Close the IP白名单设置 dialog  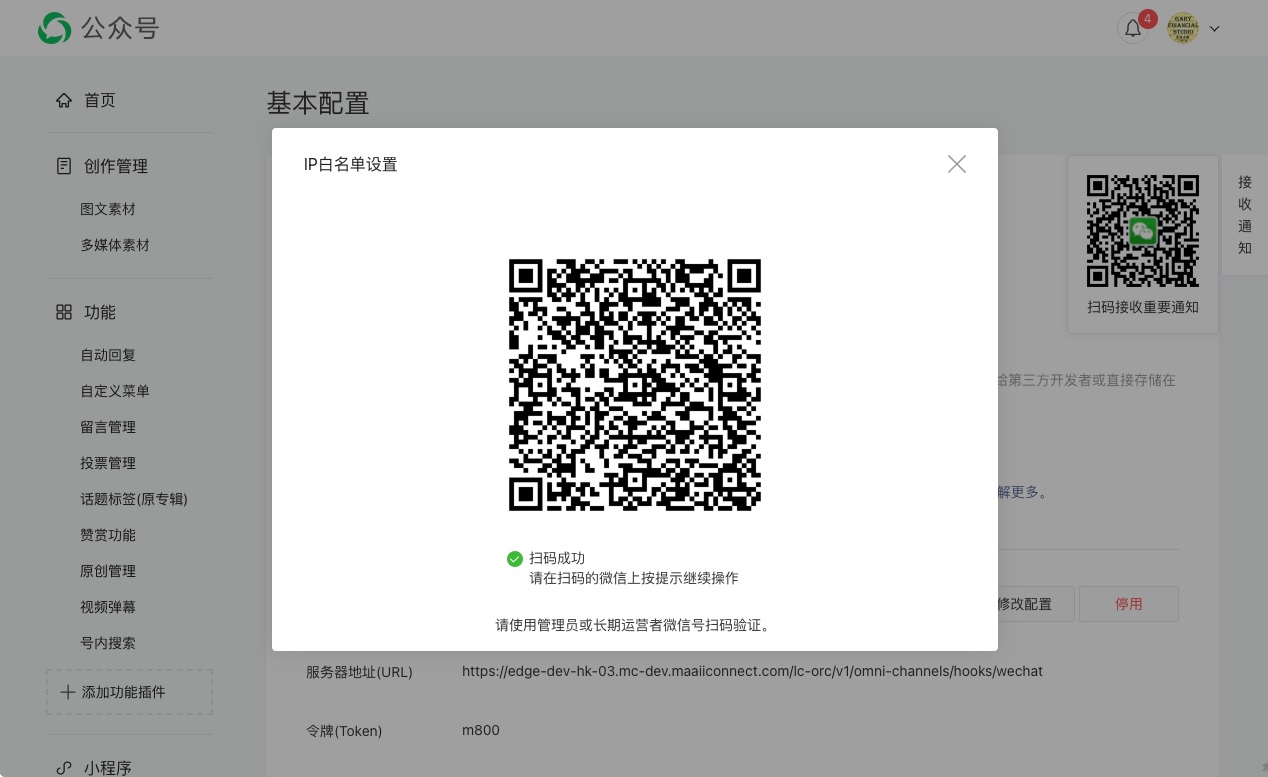pyautogui.click(x=957, y=164)
